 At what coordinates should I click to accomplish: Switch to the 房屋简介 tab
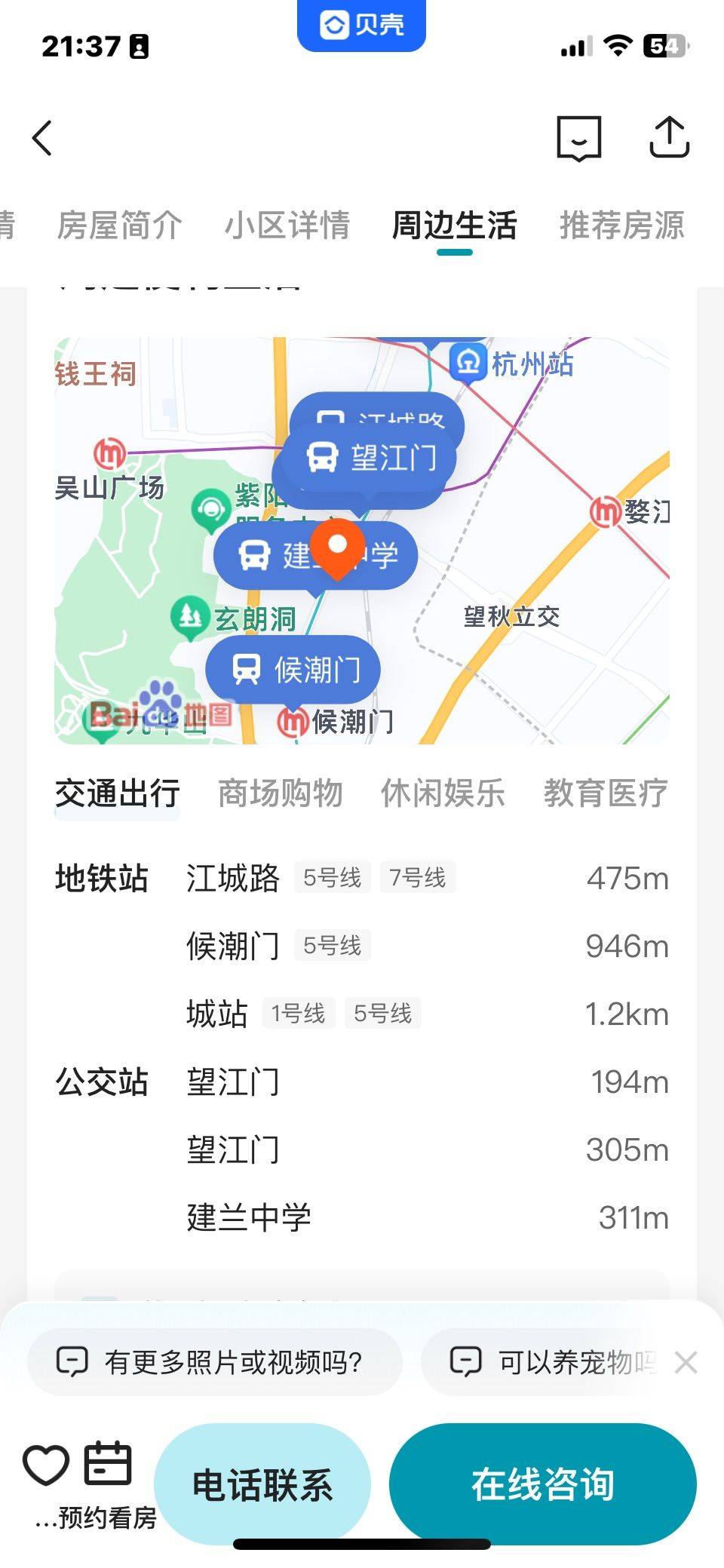click(x=120, y=226)
